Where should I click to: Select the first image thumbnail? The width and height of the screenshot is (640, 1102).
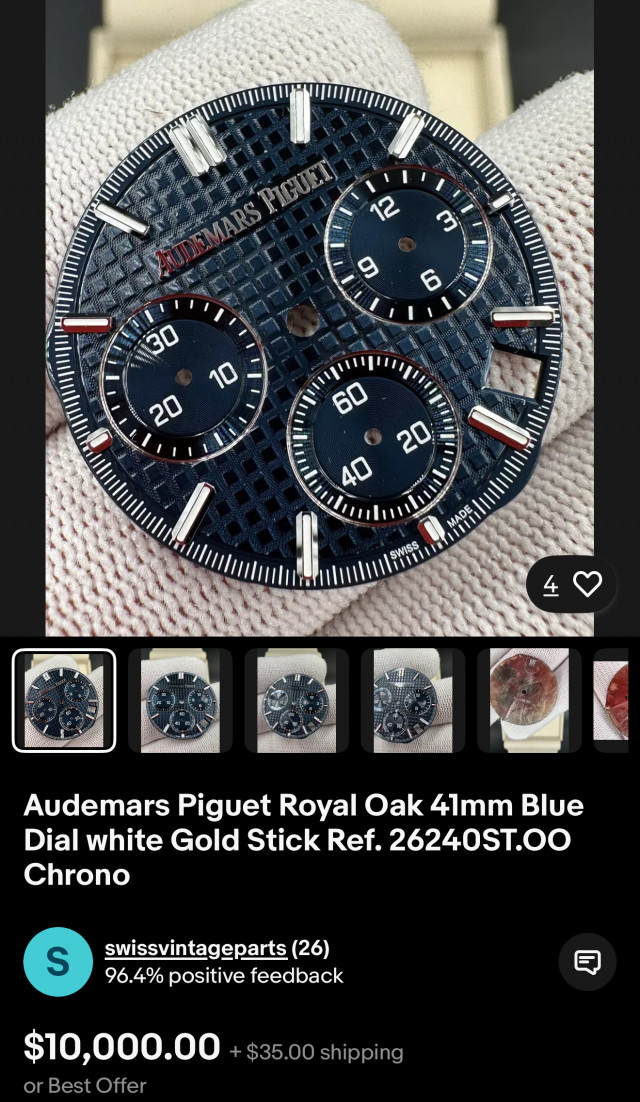click(64, 700)
